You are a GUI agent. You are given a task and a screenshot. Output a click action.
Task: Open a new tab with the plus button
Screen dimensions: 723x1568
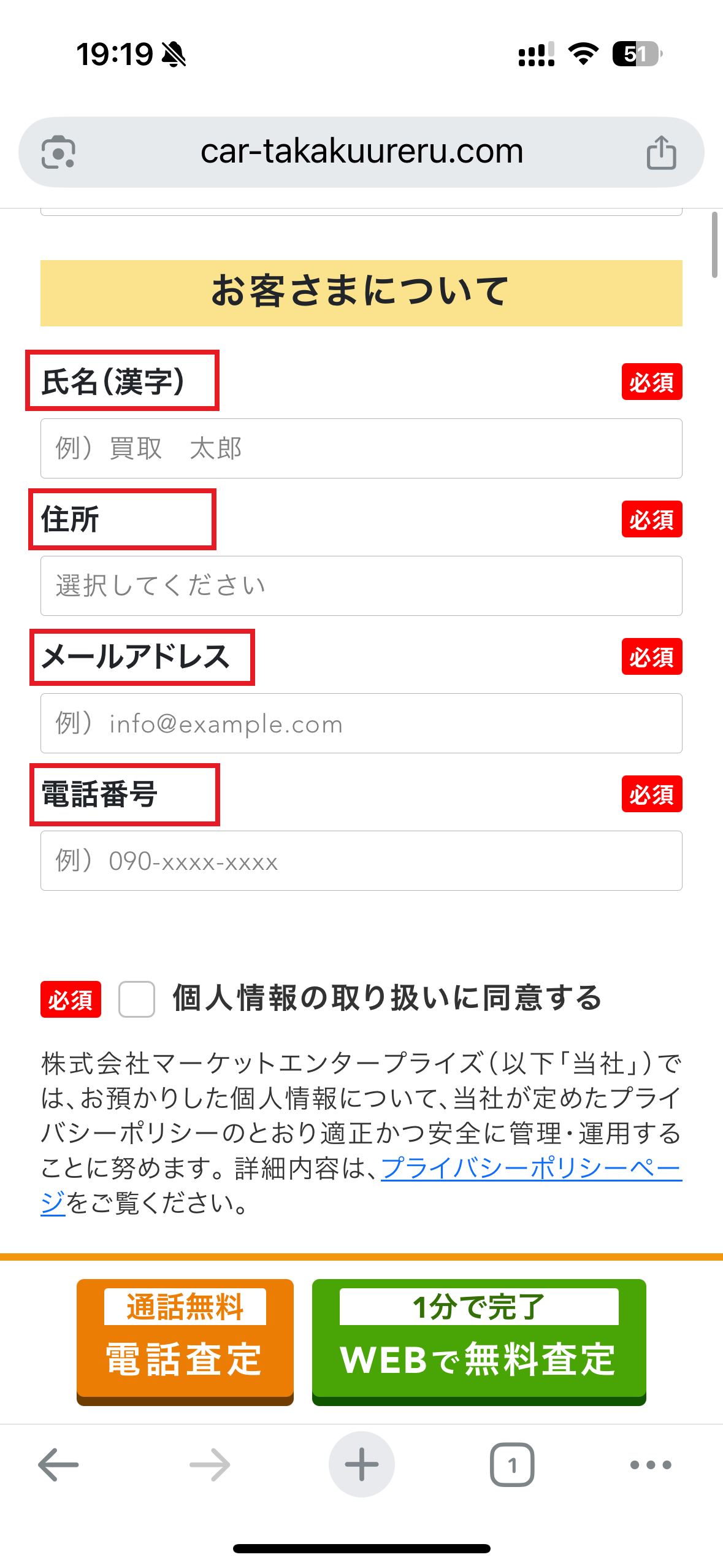click(361, 1465)
